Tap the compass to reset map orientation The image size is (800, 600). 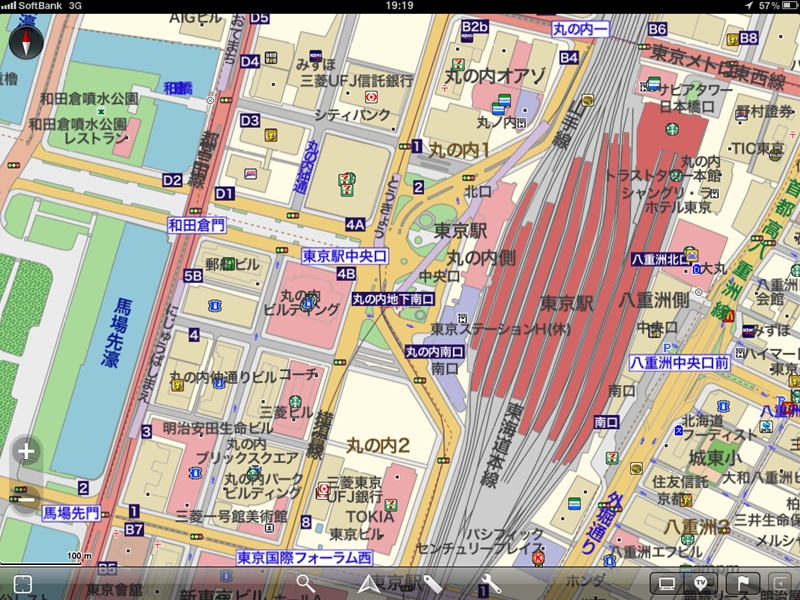point(25,43)
